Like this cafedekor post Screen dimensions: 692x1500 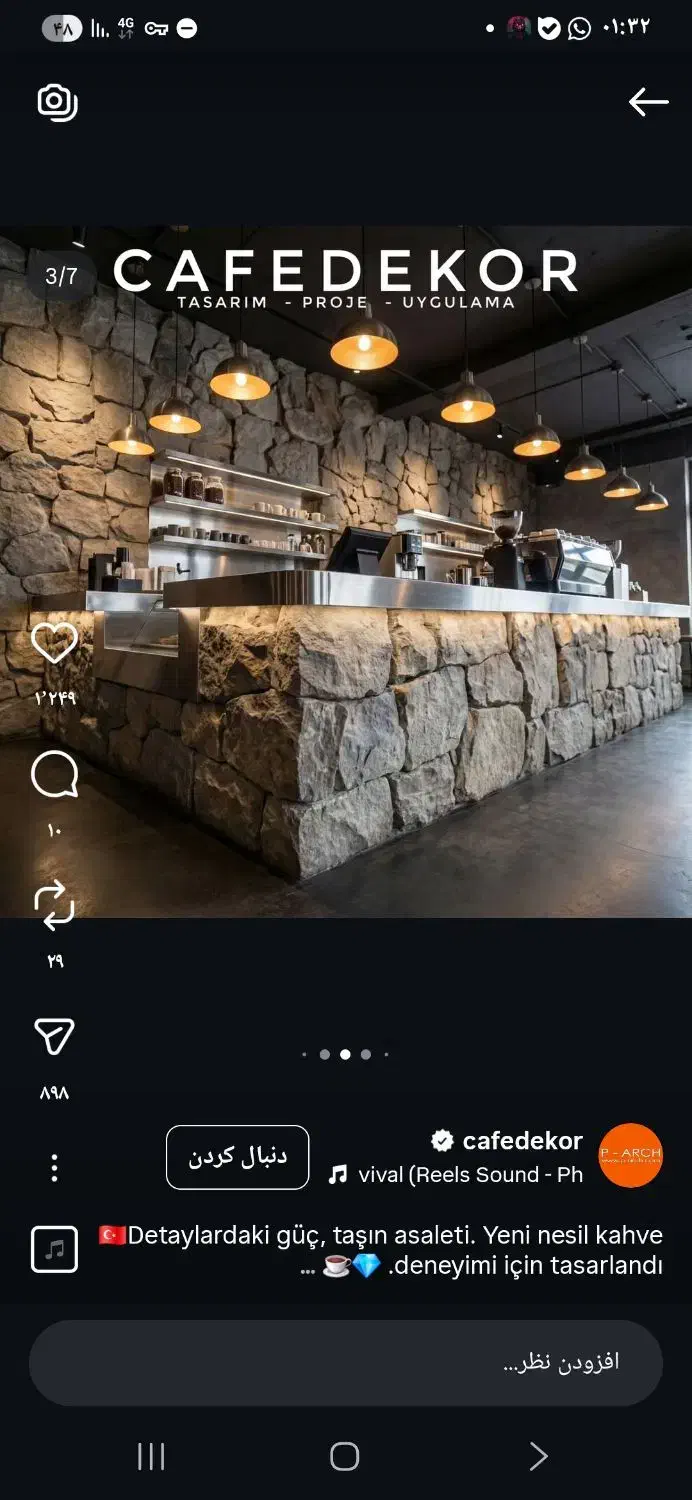[x=54, y=643]
